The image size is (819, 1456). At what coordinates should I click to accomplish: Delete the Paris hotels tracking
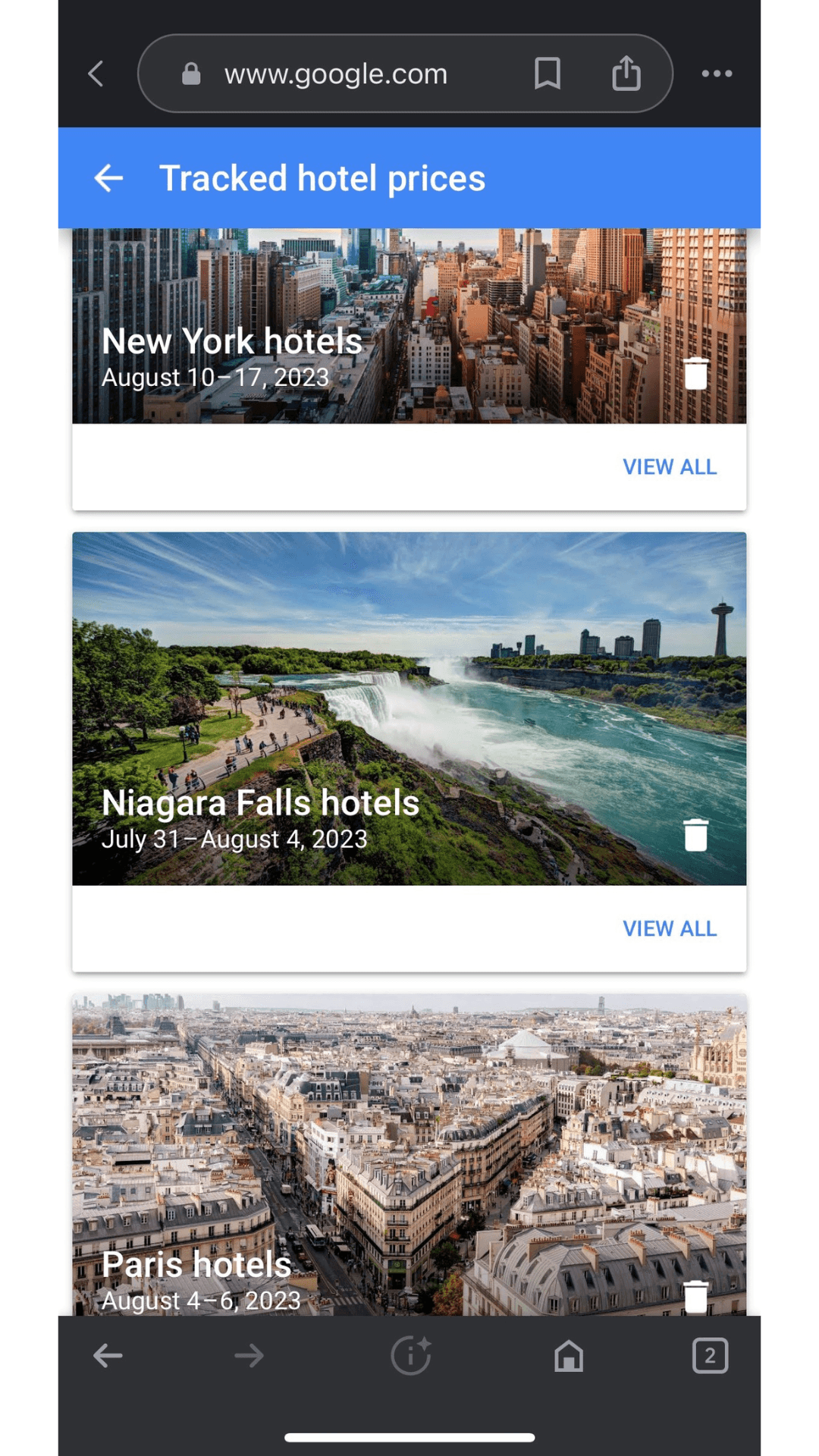click(695, 1296)
